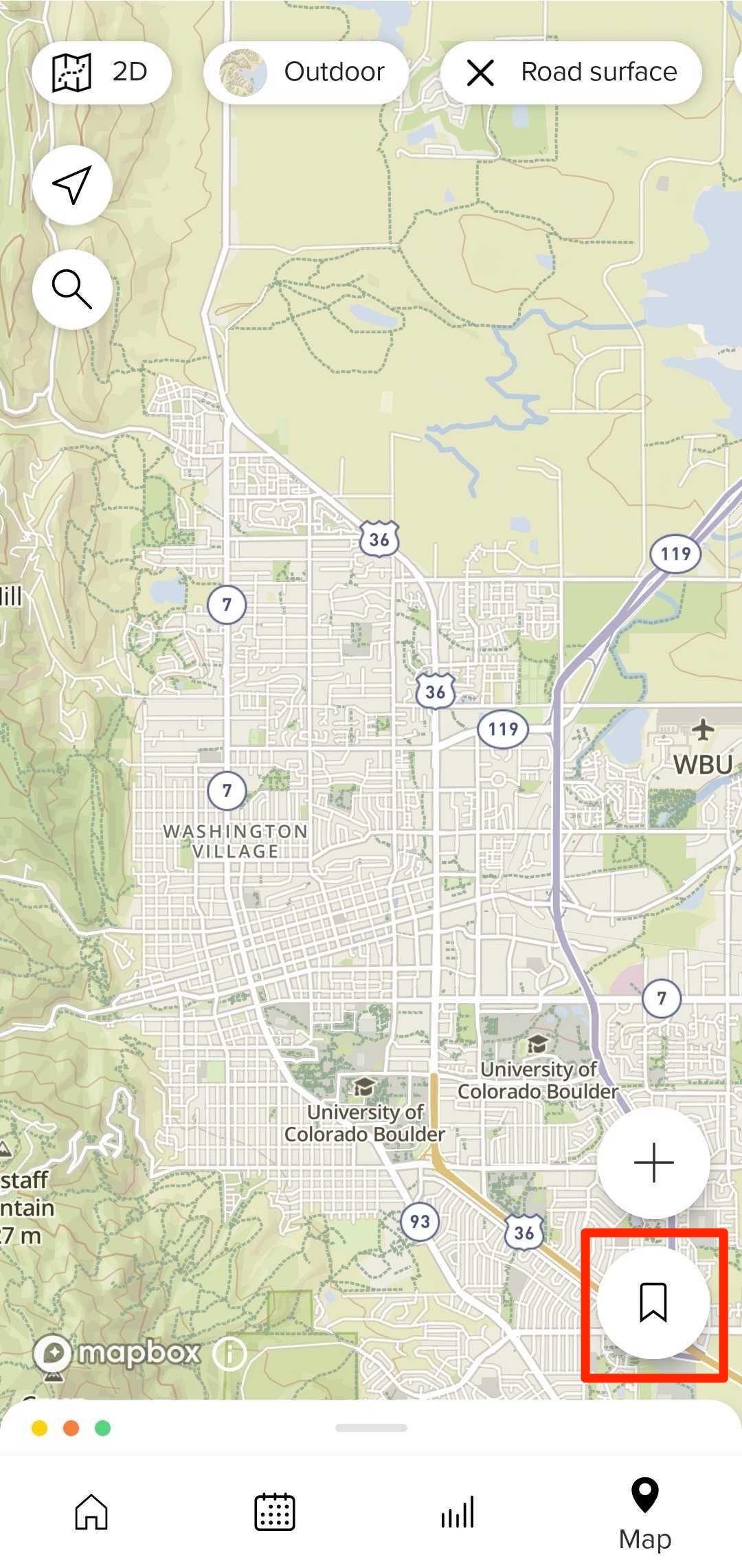Go to the Home tab
This screenshot has width=742, height=1568.
point(91,1513)
